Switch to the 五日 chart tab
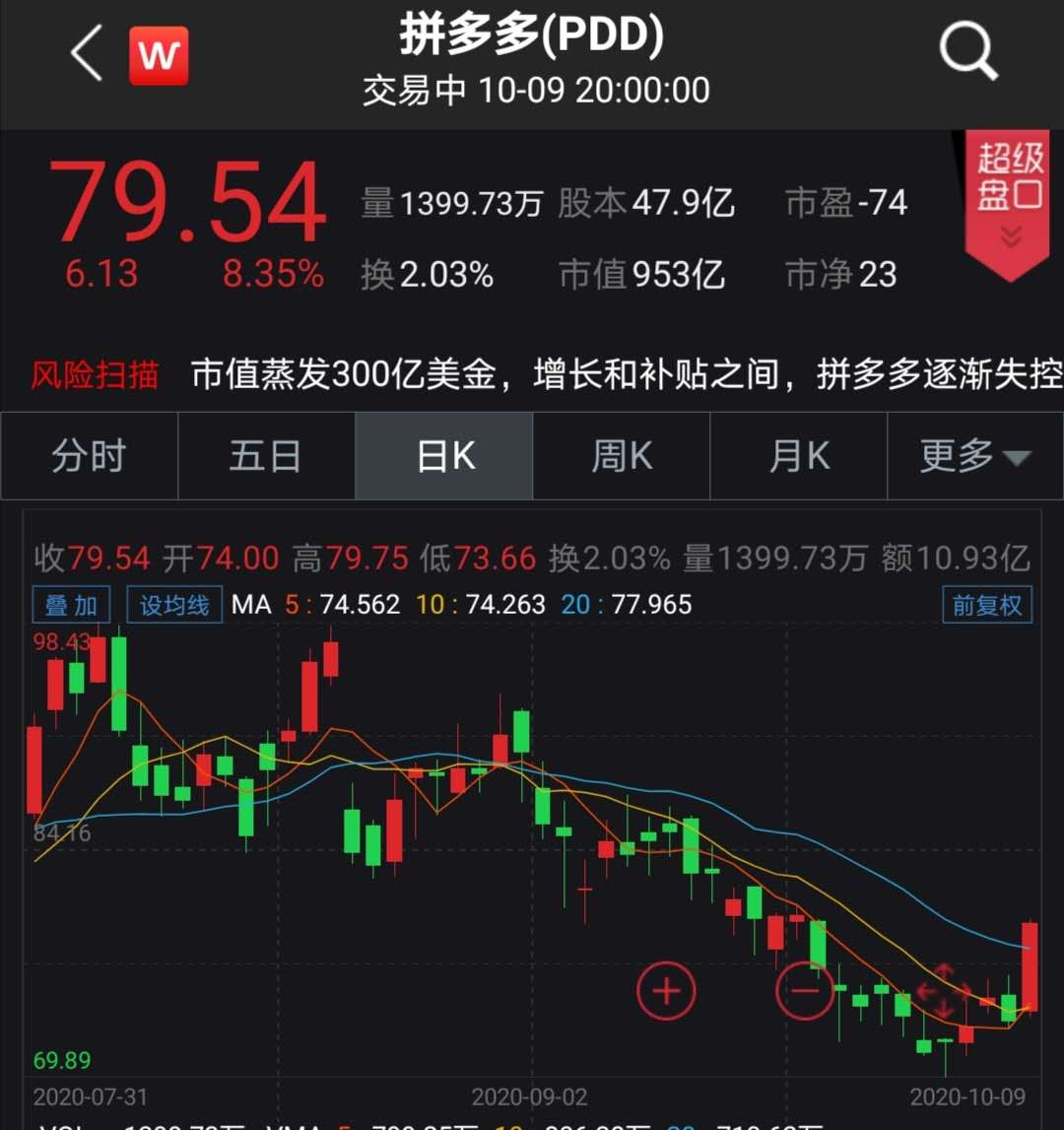Viewport: 1064px width, 1130px height. pos(265,456)
